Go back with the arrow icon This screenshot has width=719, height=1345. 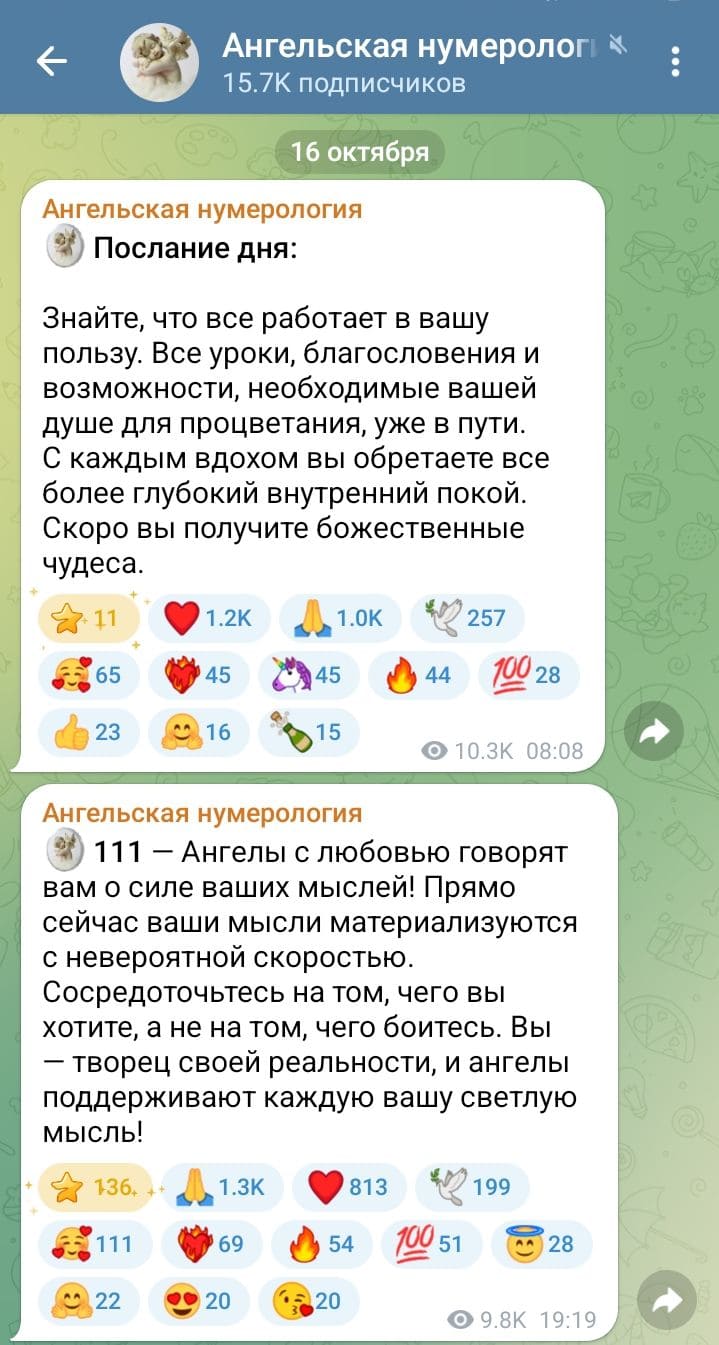[52, 62]
